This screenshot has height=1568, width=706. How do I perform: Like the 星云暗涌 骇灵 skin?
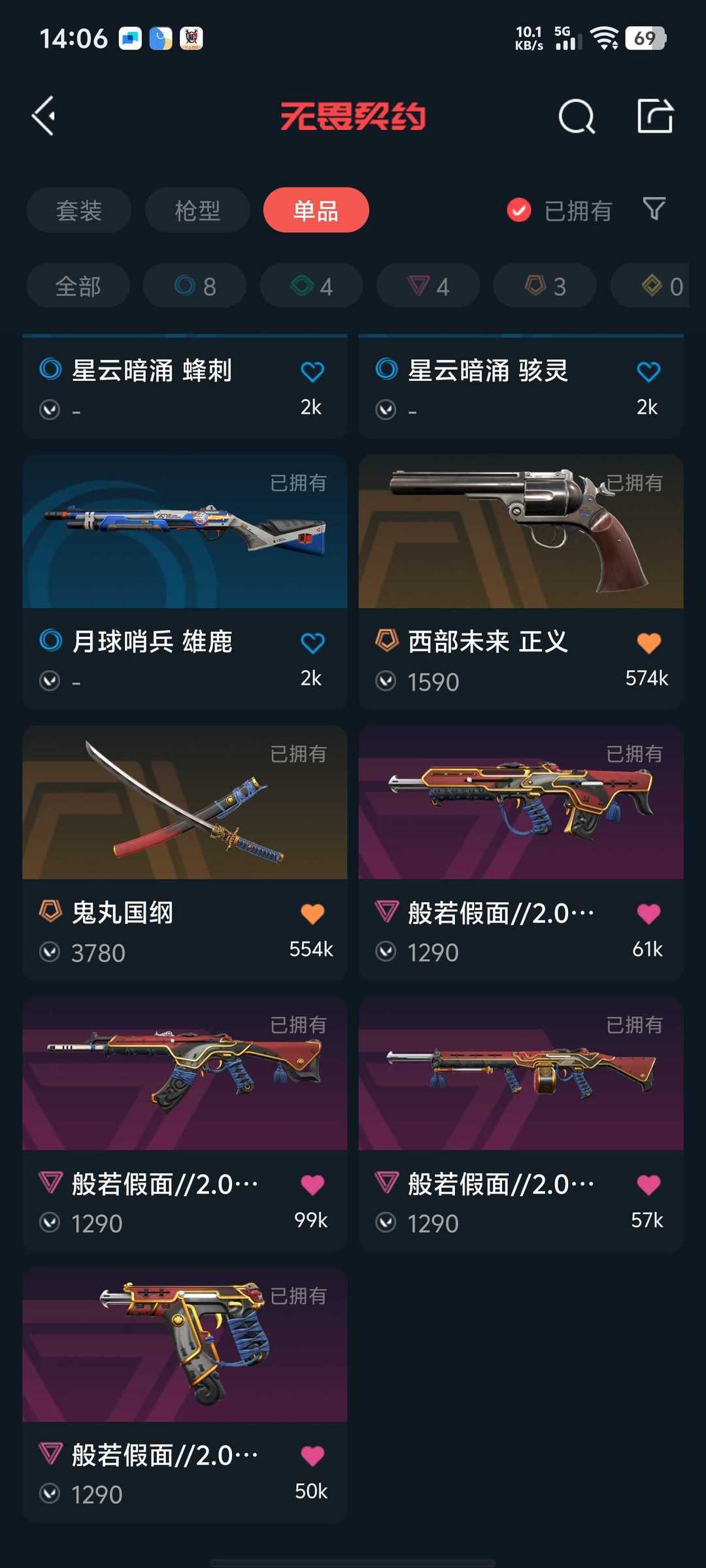[648, 372]
